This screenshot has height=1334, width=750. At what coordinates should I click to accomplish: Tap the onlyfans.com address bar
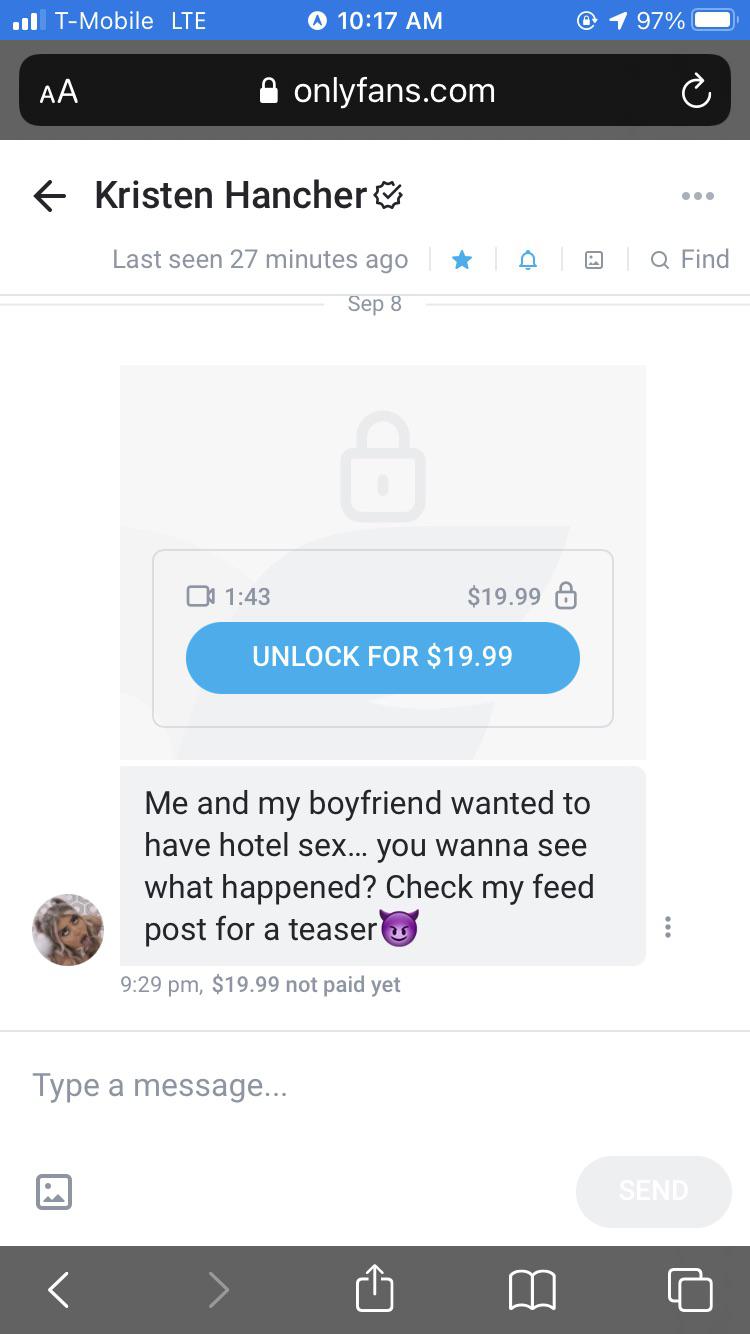(378, 92)
